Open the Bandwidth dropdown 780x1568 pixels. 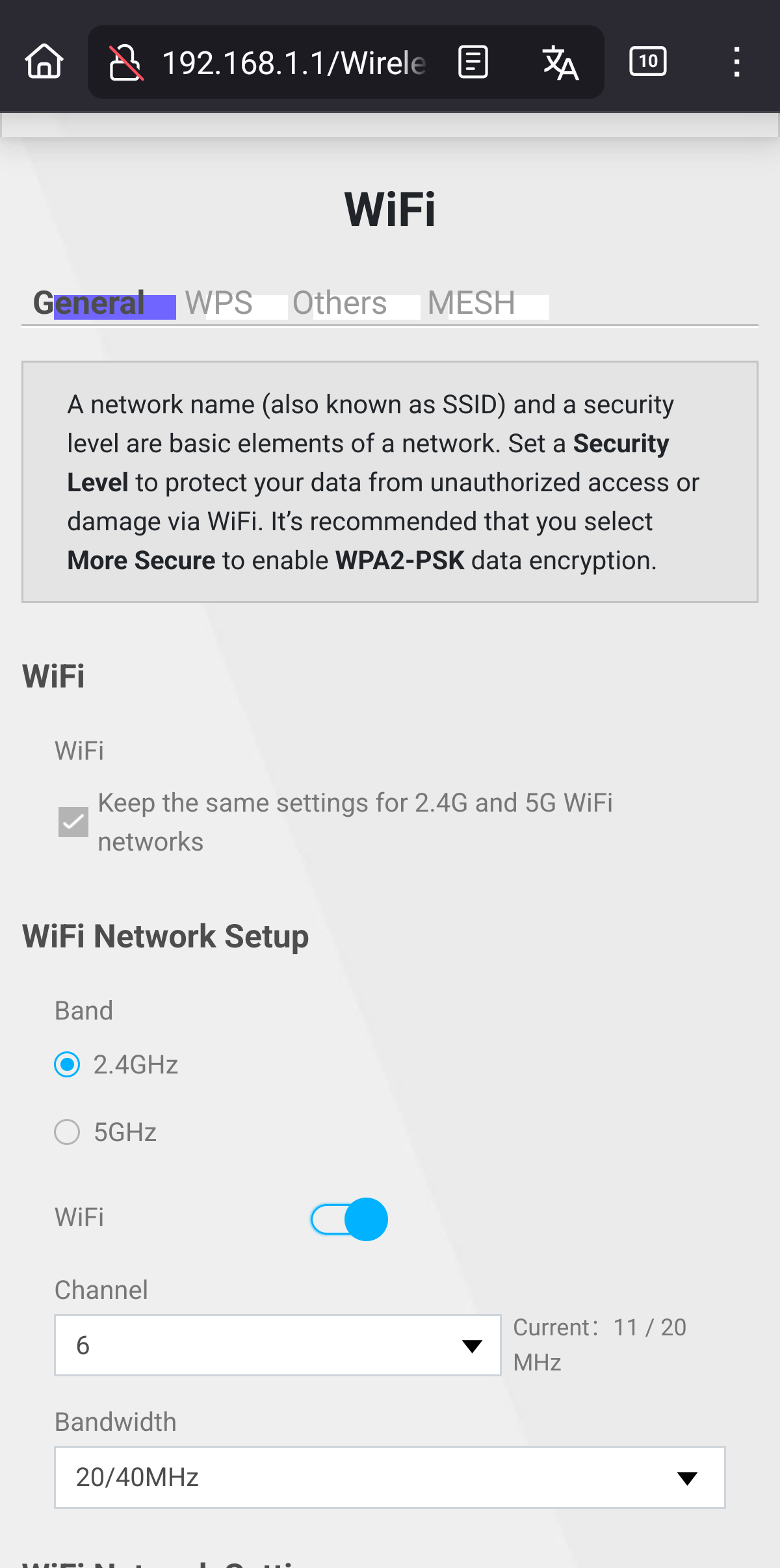[x=390, y=1477]
